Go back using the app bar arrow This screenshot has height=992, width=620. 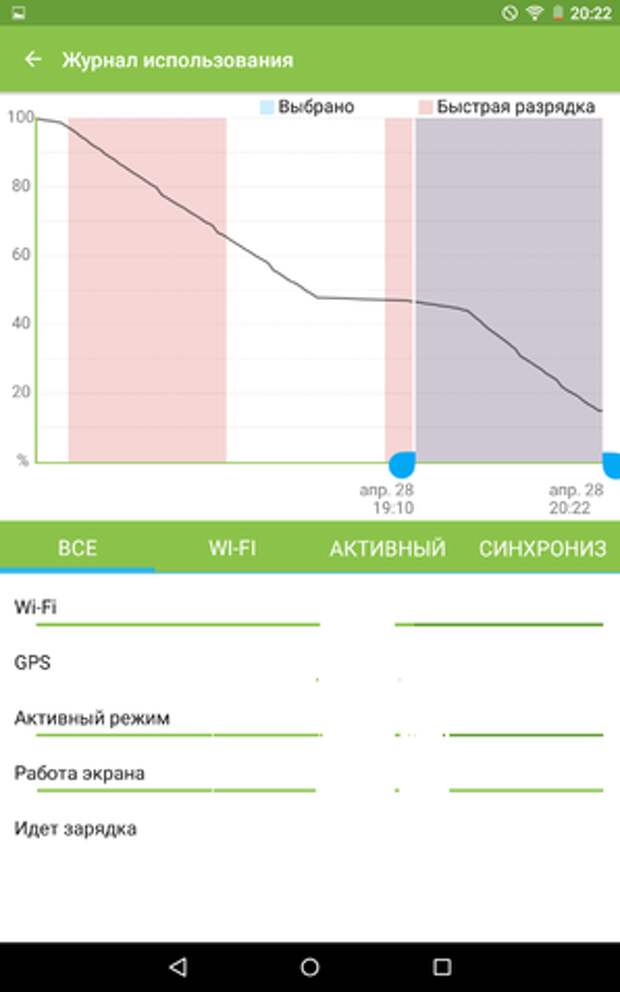click(x=33, y=59)
